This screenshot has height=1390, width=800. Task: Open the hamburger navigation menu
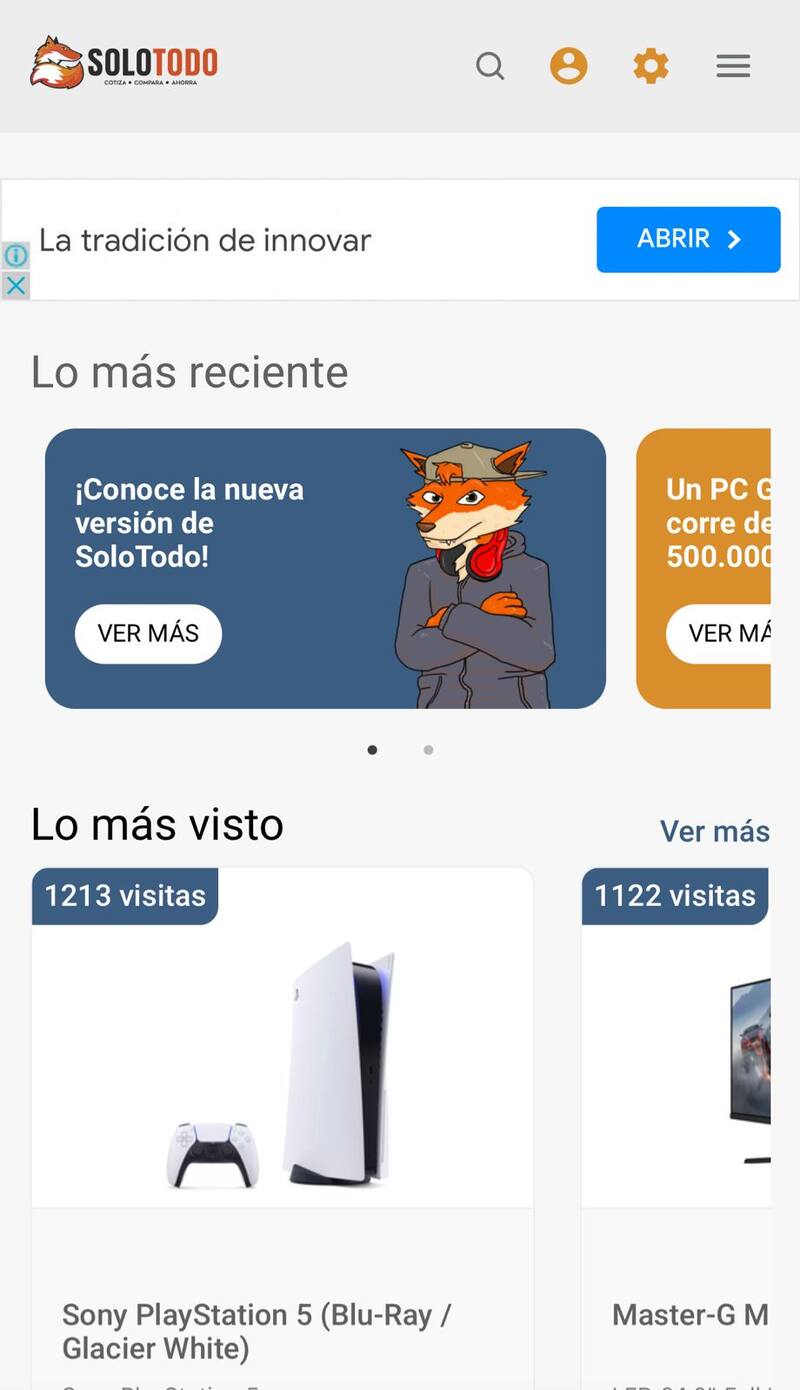(733, 67)
